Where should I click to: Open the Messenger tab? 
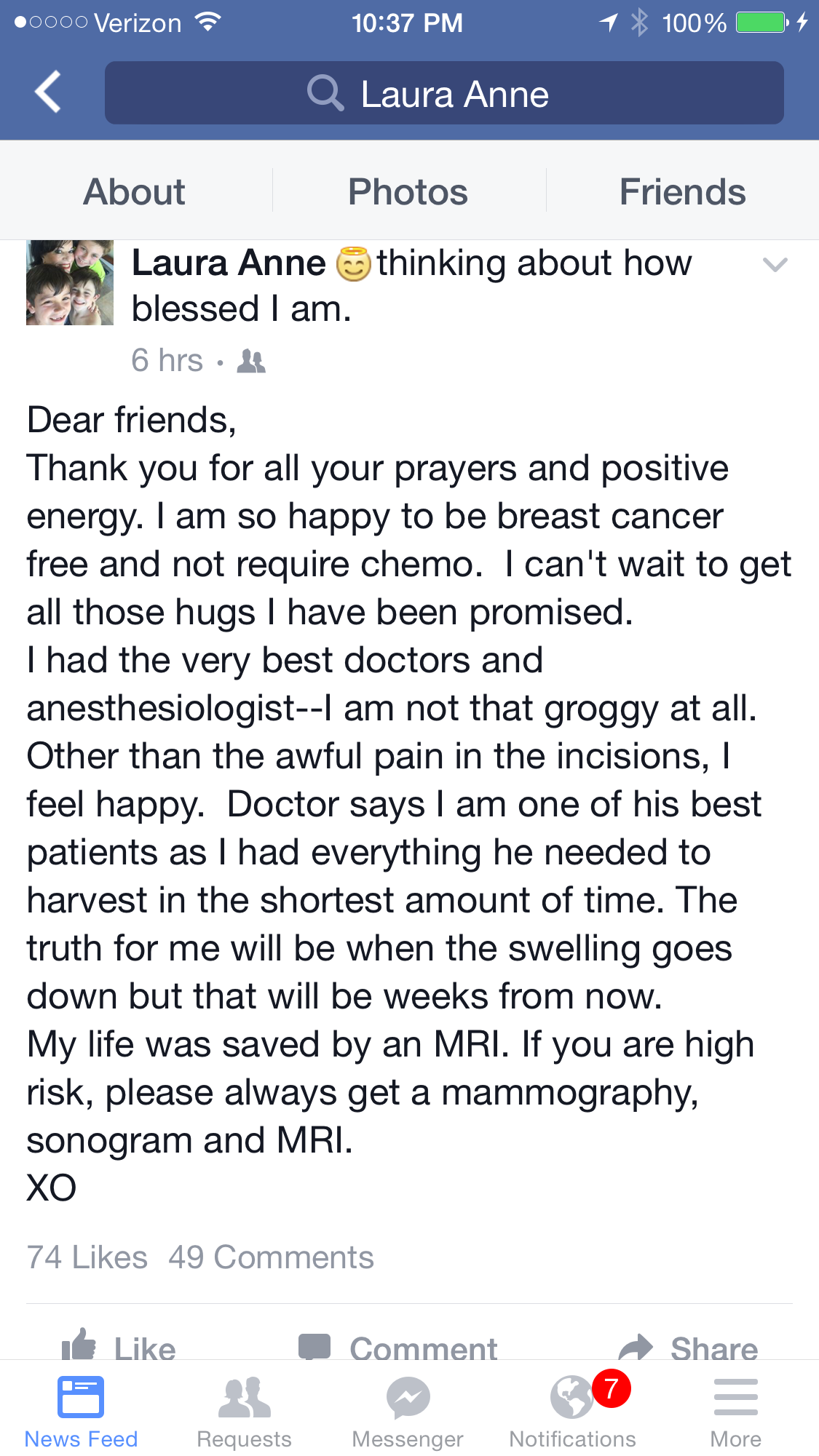[x=408, y=1412]
